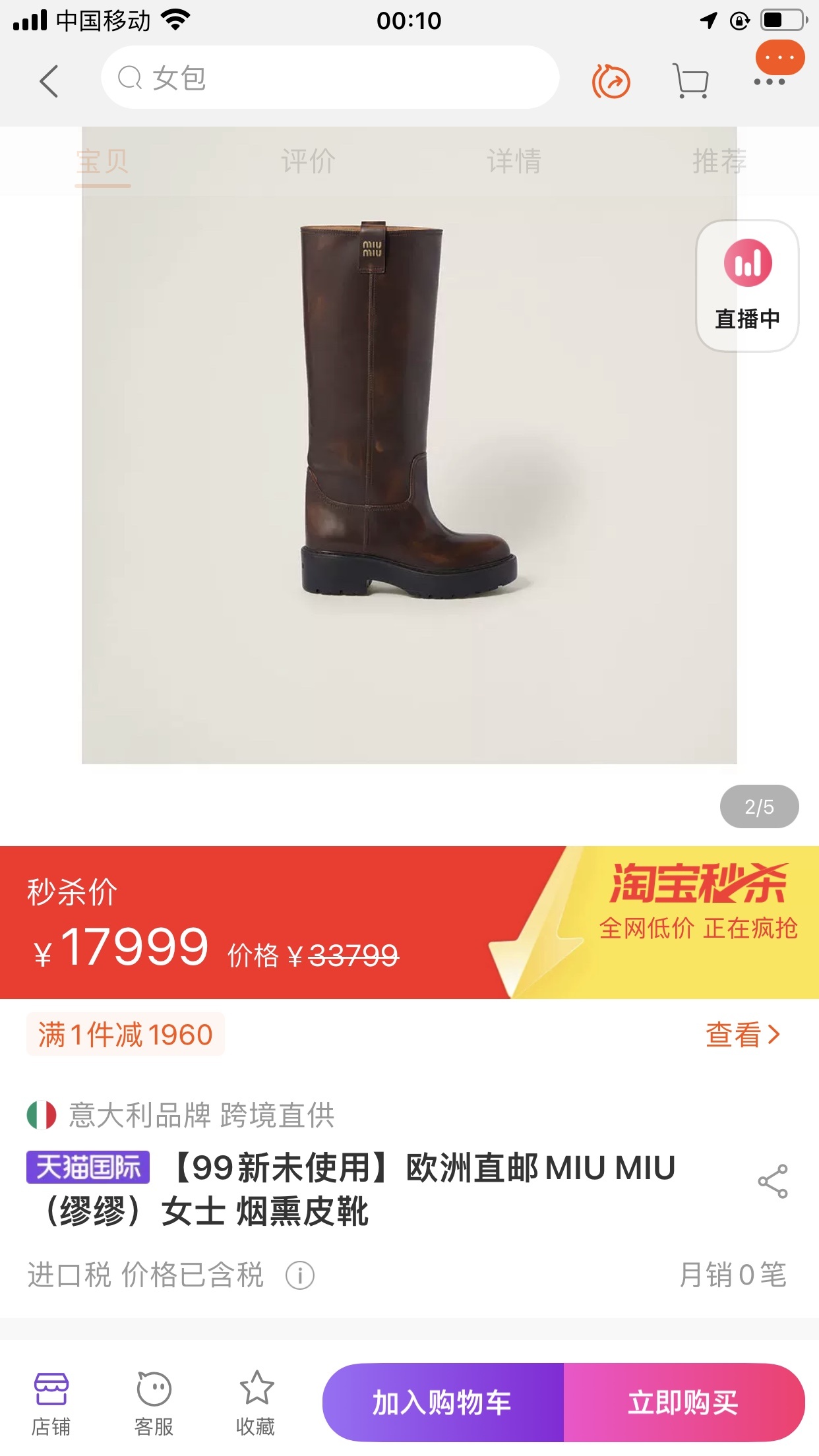This screenshot has width=819, height=1456.
Task: Tap 加入购物车 to add to cart
Action: tap(442, 1403)
